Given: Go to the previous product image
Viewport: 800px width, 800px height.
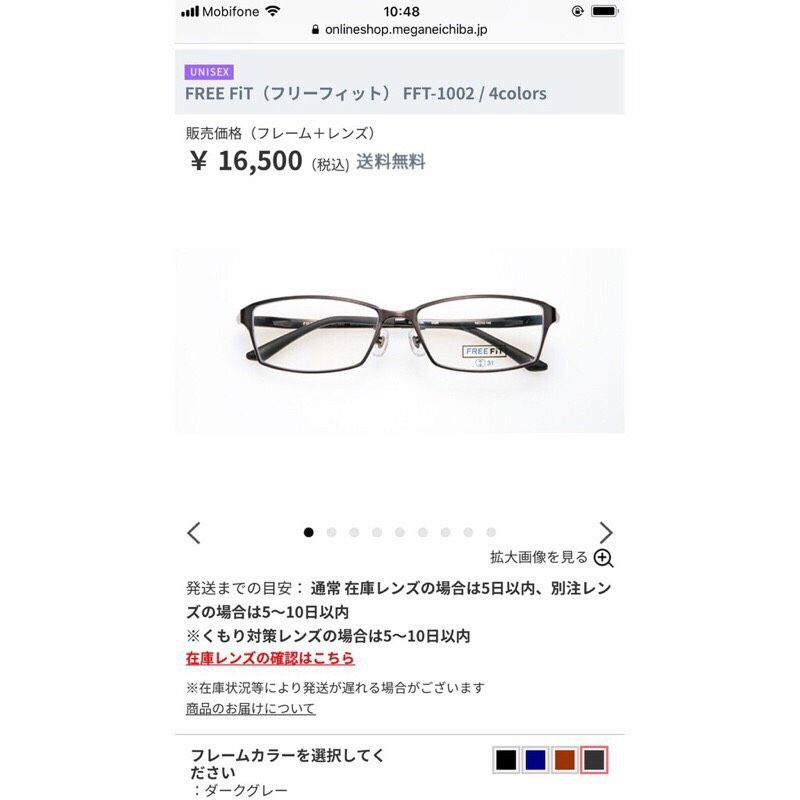Looking at the screenshot, I should (194, 533).
